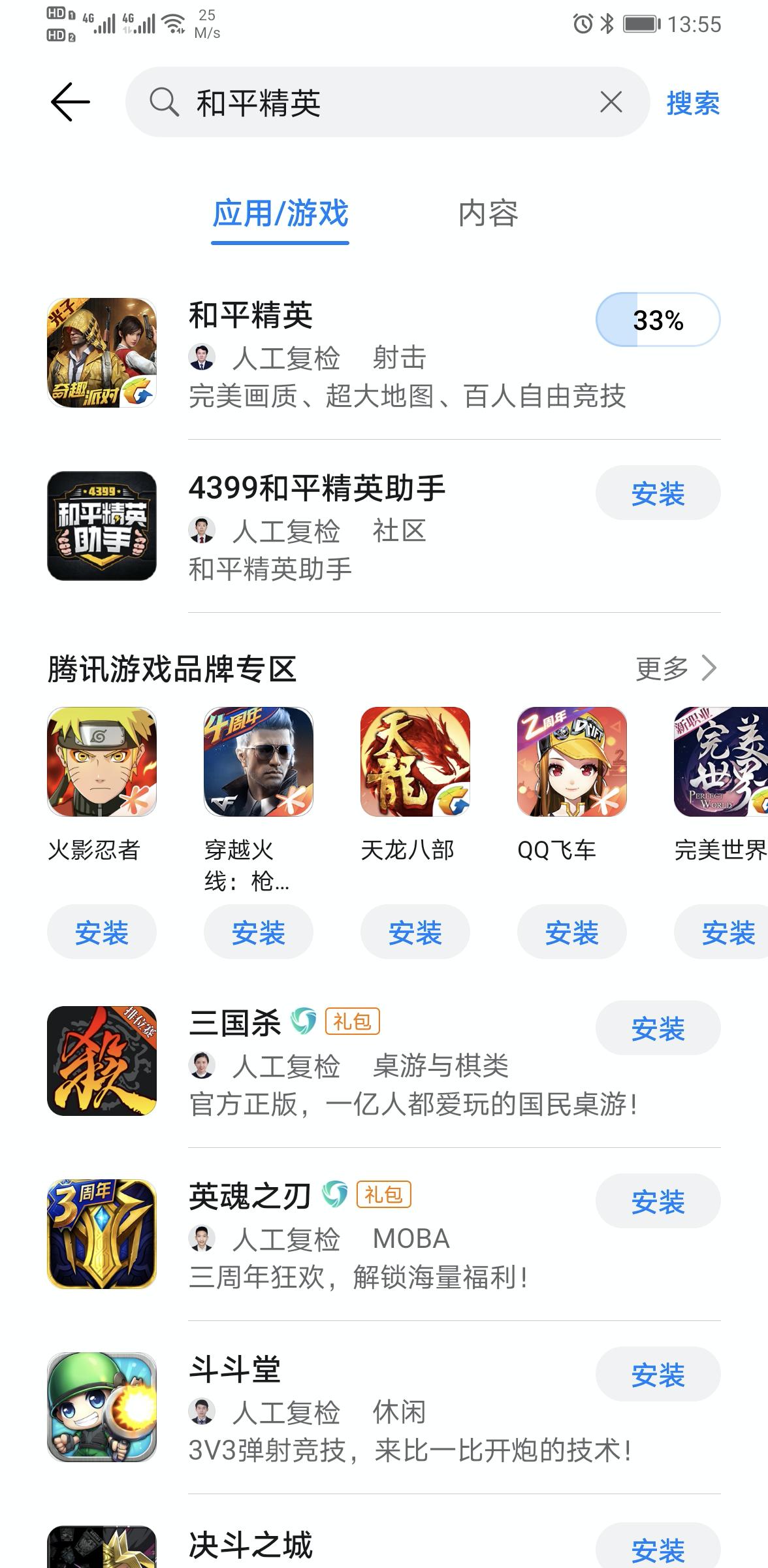Open the 穿越火线 game icon
The height and width of the screenshot is (1568, 768).
258,764
